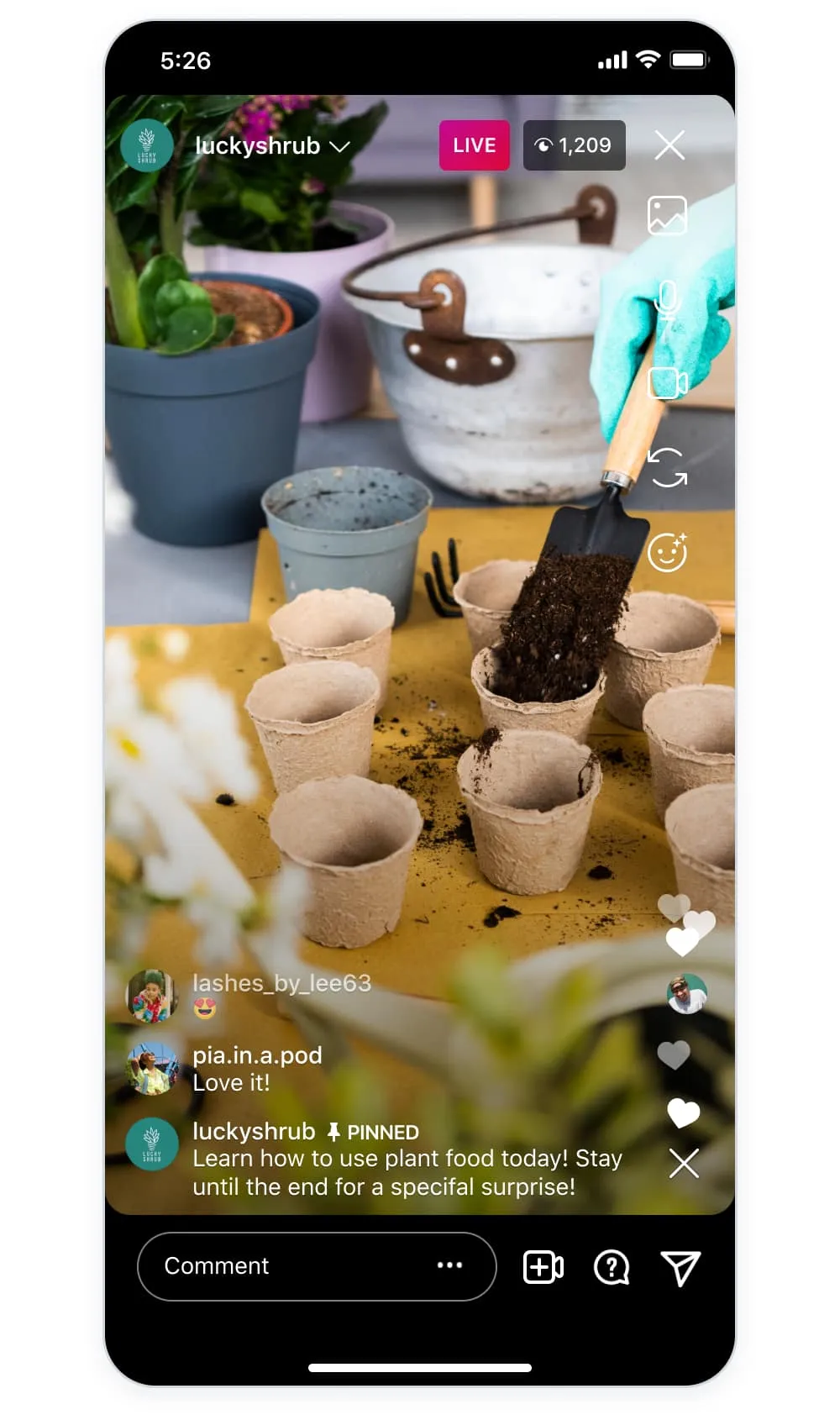Expand the luckyshrub account dropdown
The image size is (840, 1420).
339,146
